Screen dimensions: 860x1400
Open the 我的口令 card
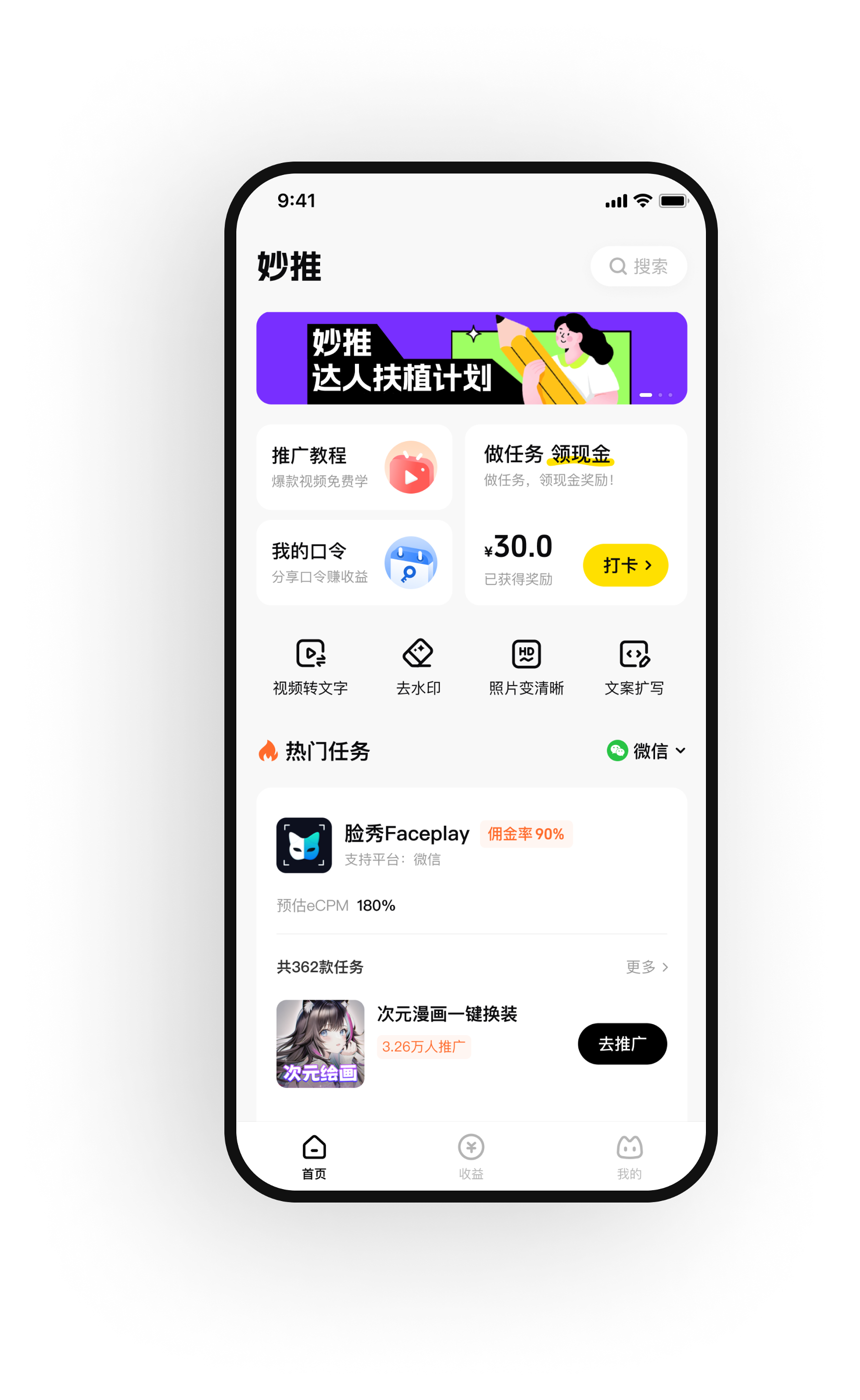[354, 562]
